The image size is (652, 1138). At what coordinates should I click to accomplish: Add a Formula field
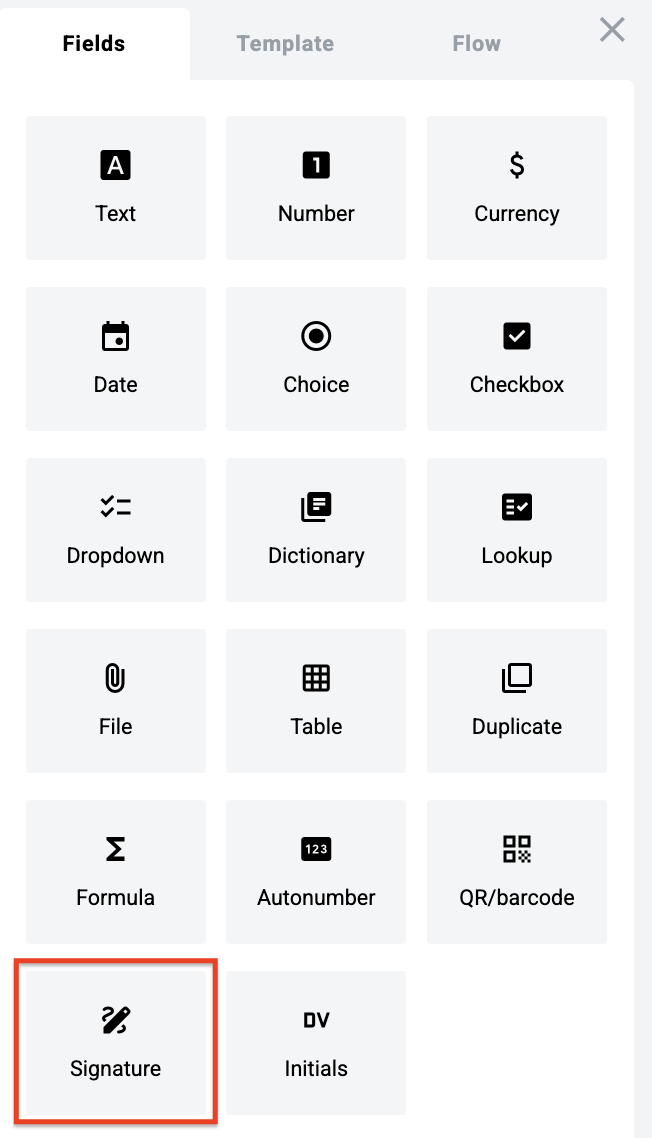tap(116, 872)
